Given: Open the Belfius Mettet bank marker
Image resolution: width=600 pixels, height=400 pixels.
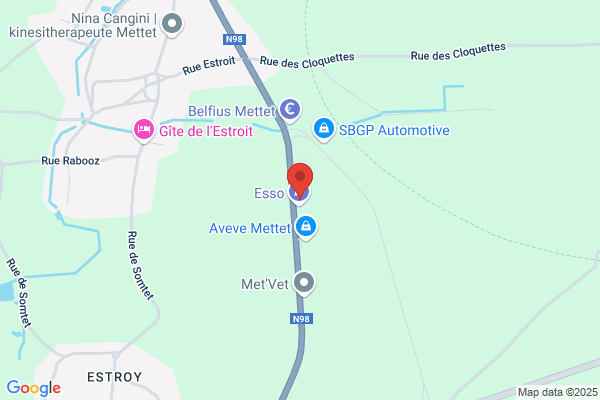Looking at the screenshot, I should coord(290,110).
